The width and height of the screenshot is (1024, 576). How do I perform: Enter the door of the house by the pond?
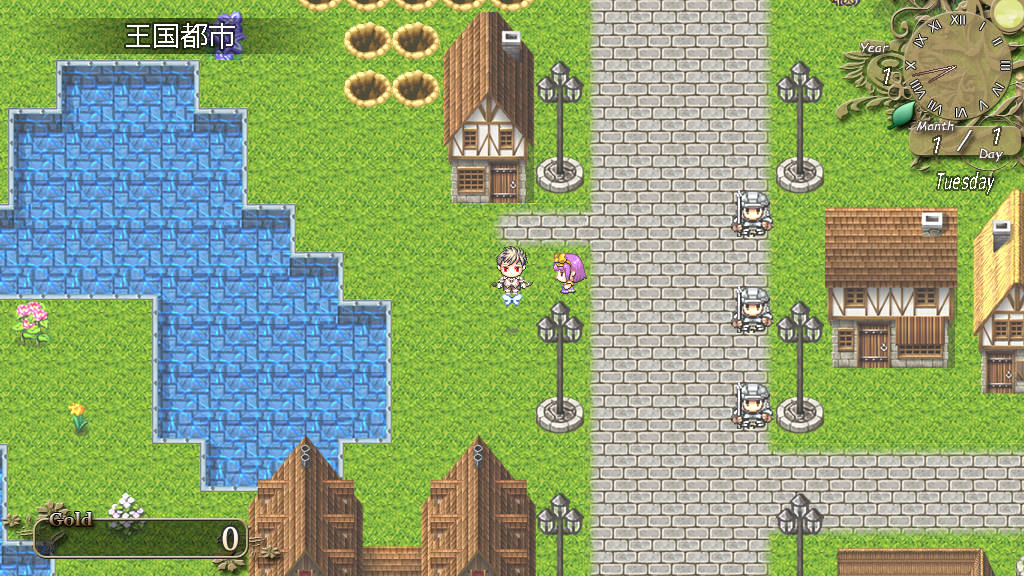pos(503,183)
